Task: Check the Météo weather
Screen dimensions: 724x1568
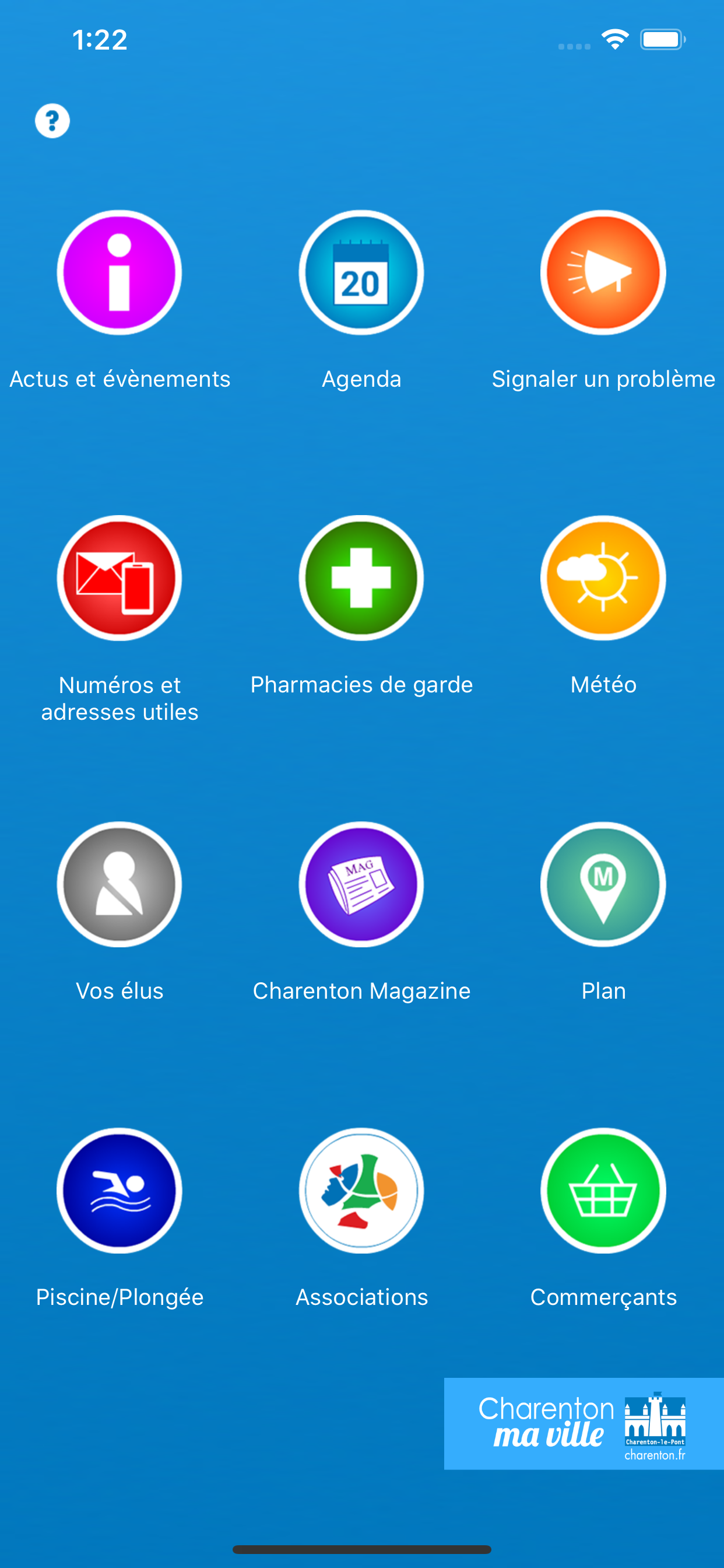Action: [603, 578]
